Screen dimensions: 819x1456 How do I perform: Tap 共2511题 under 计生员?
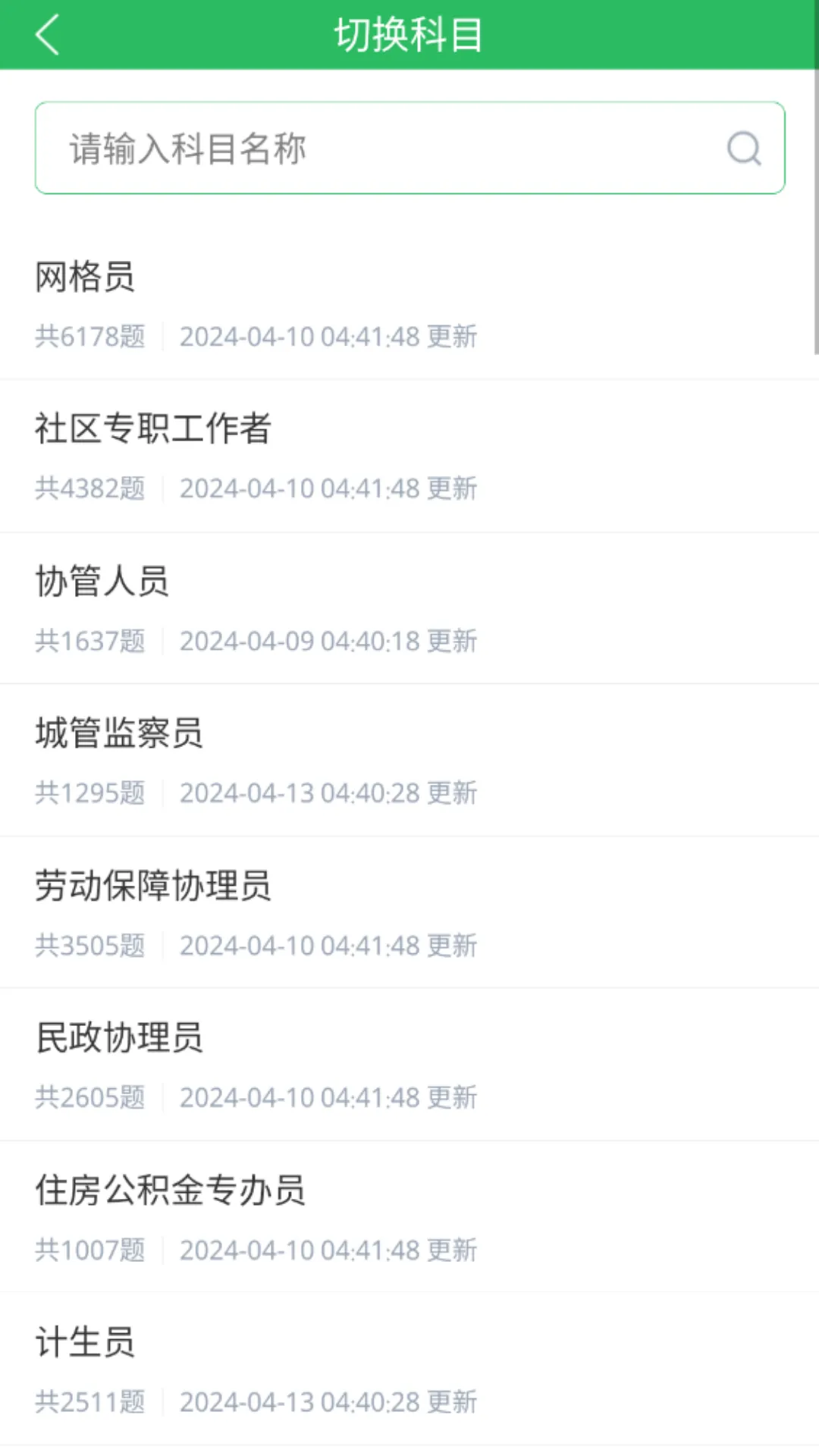click(x=91, y=1403)
